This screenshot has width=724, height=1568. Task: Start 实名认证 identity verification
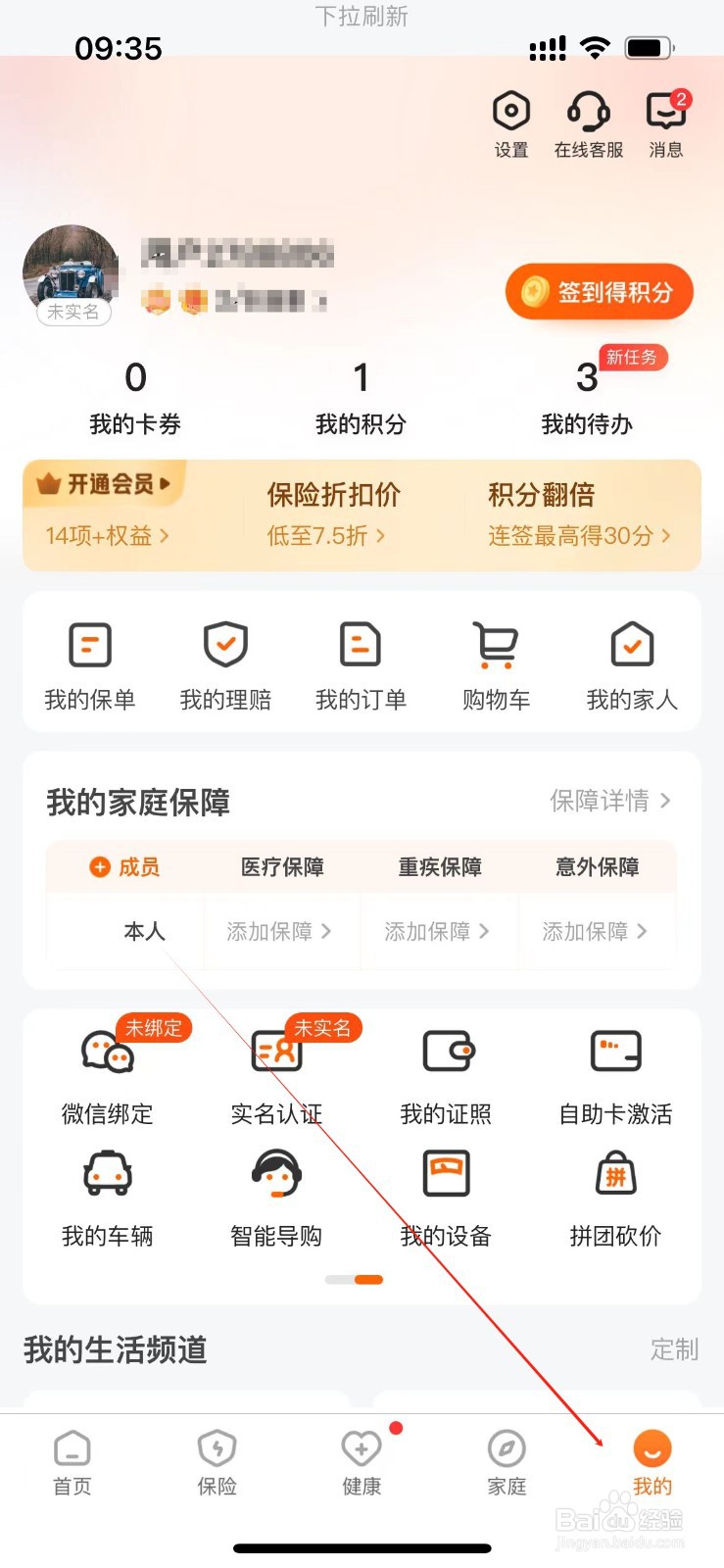pyautogui.click(x=277, y=1075)
